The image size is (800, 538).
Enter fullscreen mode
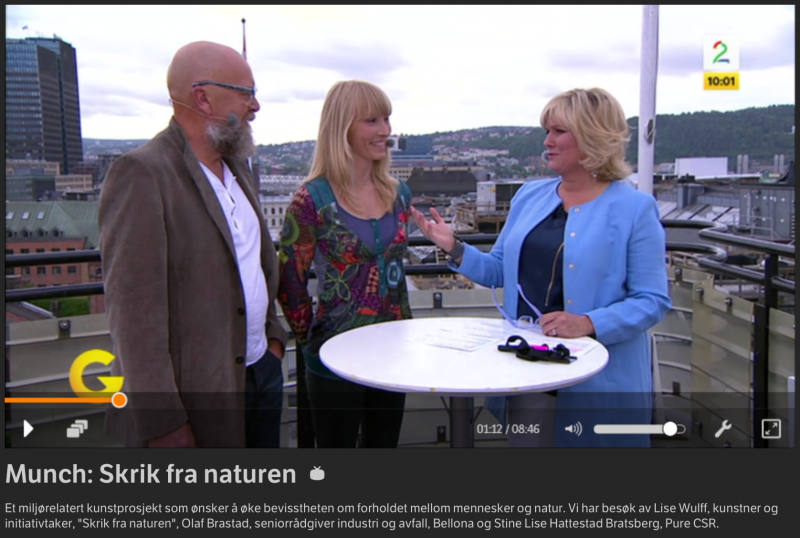pyautogui.click(x=771, y=429)
